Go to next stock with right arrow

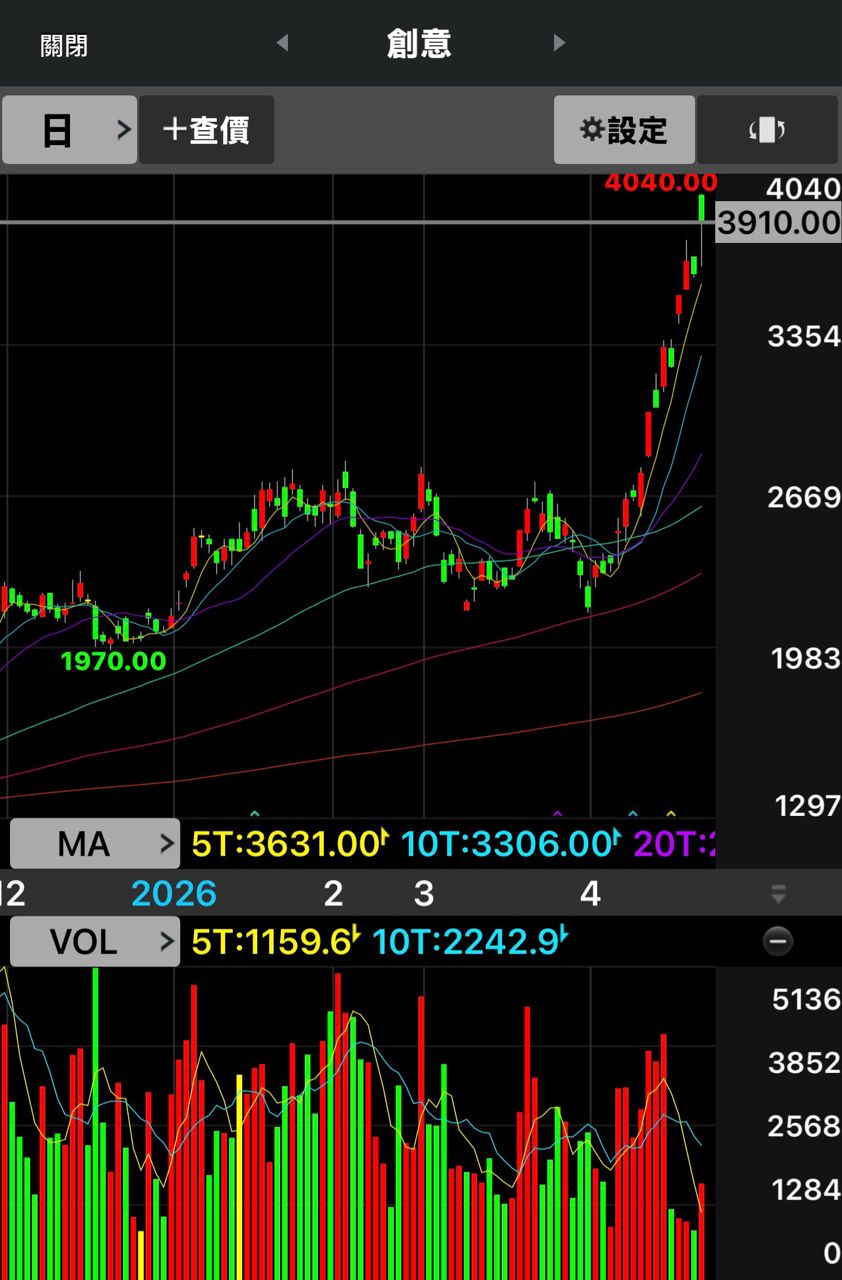[559, 43]
